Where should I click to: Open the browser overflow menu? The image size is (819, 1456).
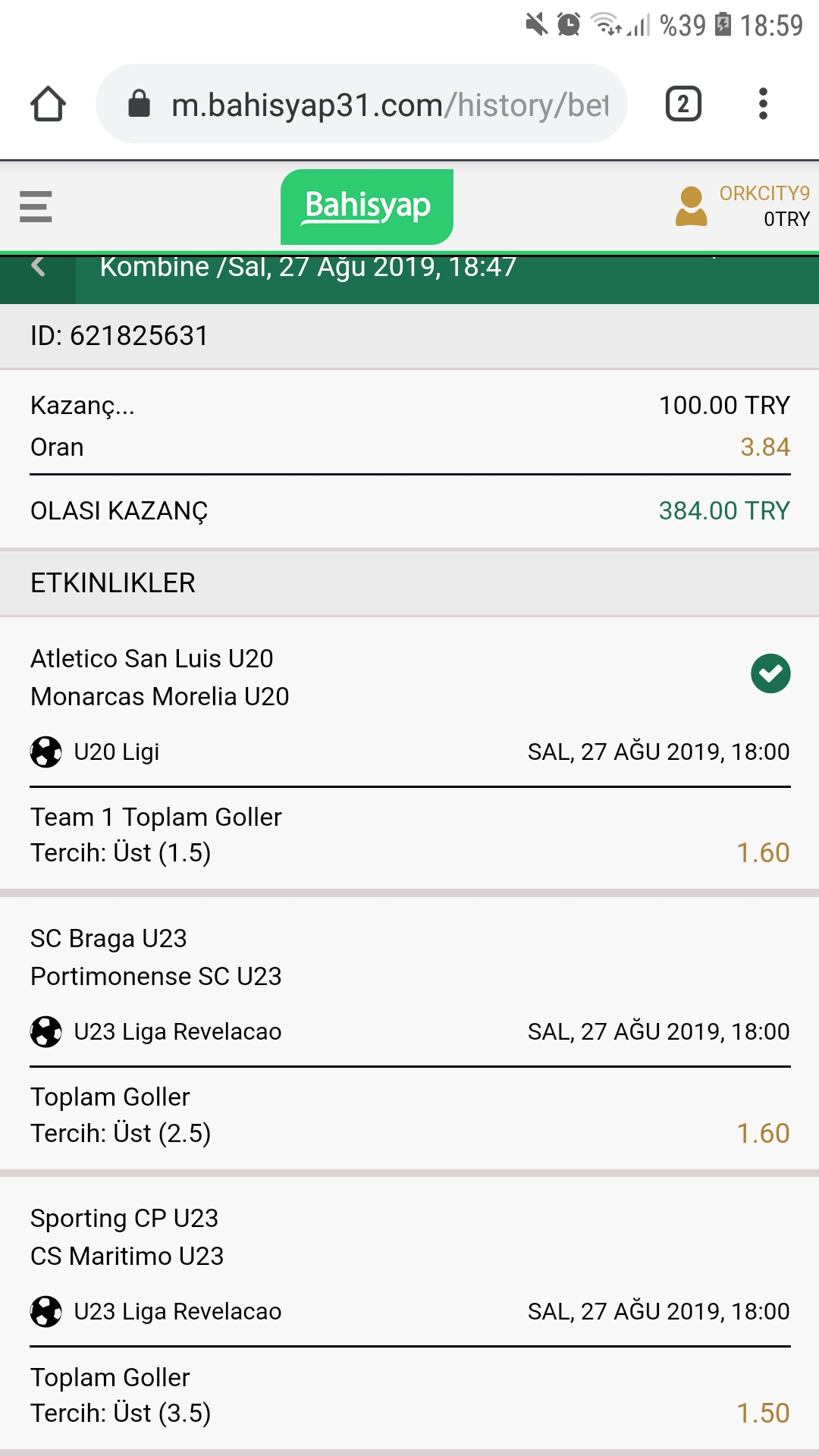(763, 104)
